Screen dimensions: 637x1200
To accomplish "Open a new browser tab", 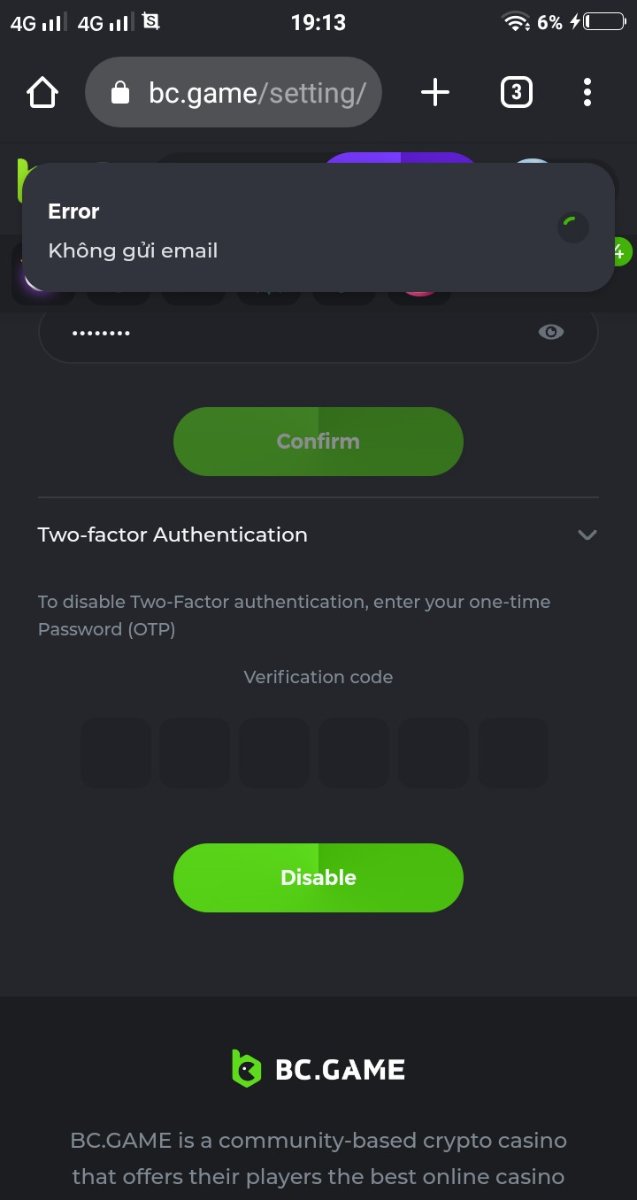I will (435, 93).
